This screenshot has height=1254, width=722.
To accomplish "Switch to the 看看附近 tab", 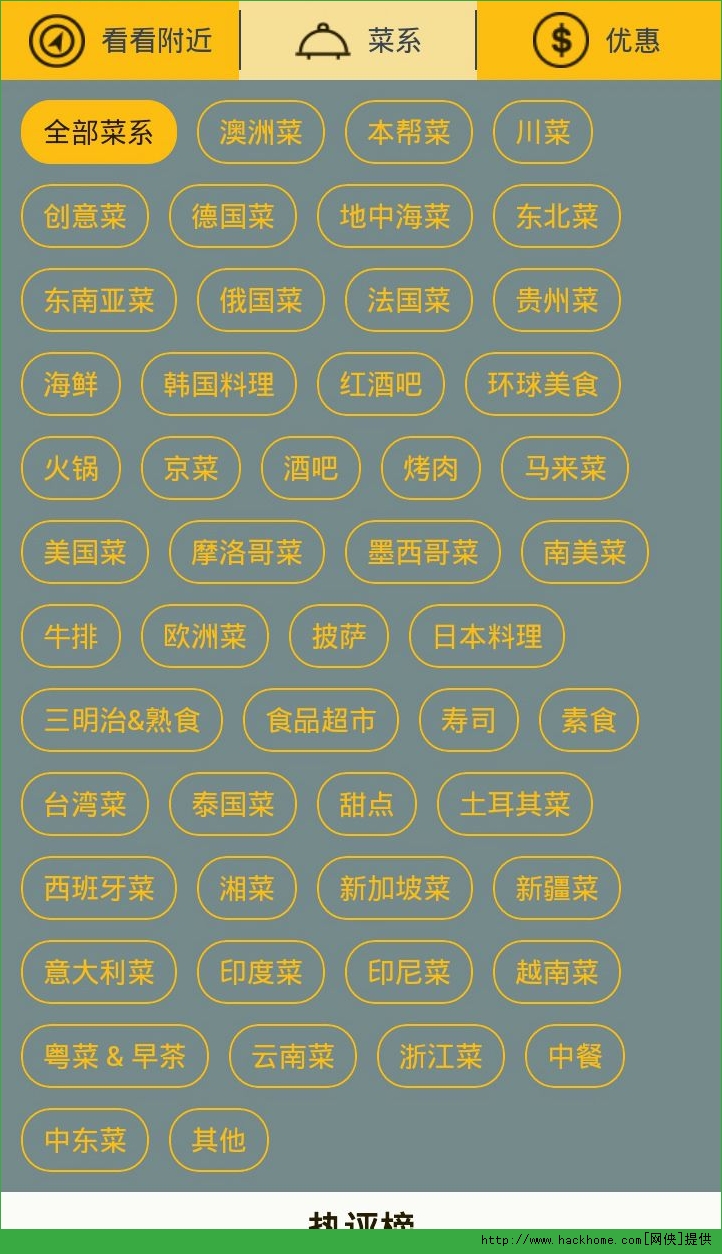I will tap(120, 40).
